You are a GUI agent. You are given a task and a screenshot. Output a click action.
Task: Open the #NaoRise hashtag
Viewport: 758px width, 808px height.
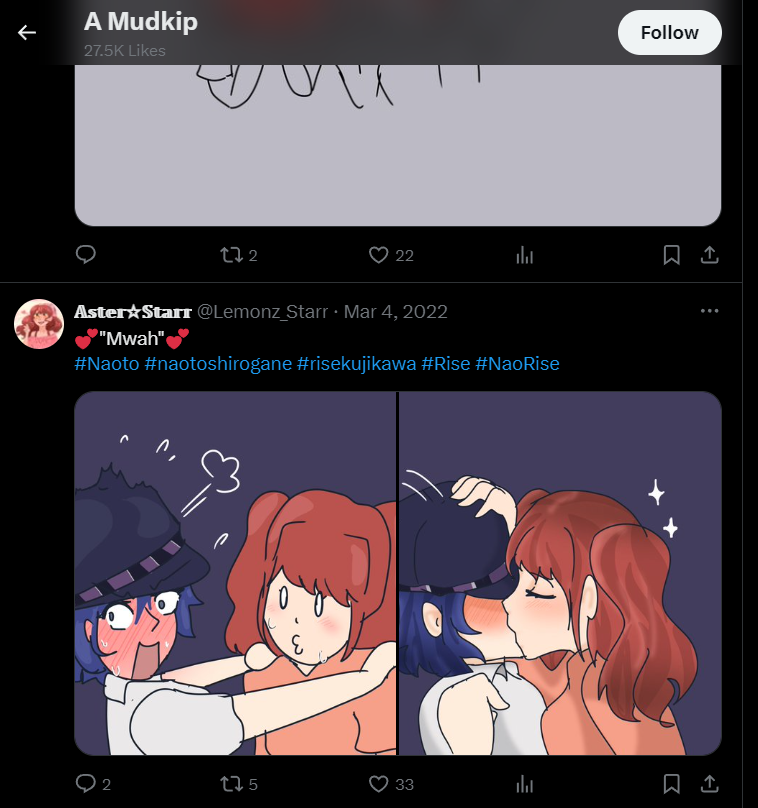point(517,364)
